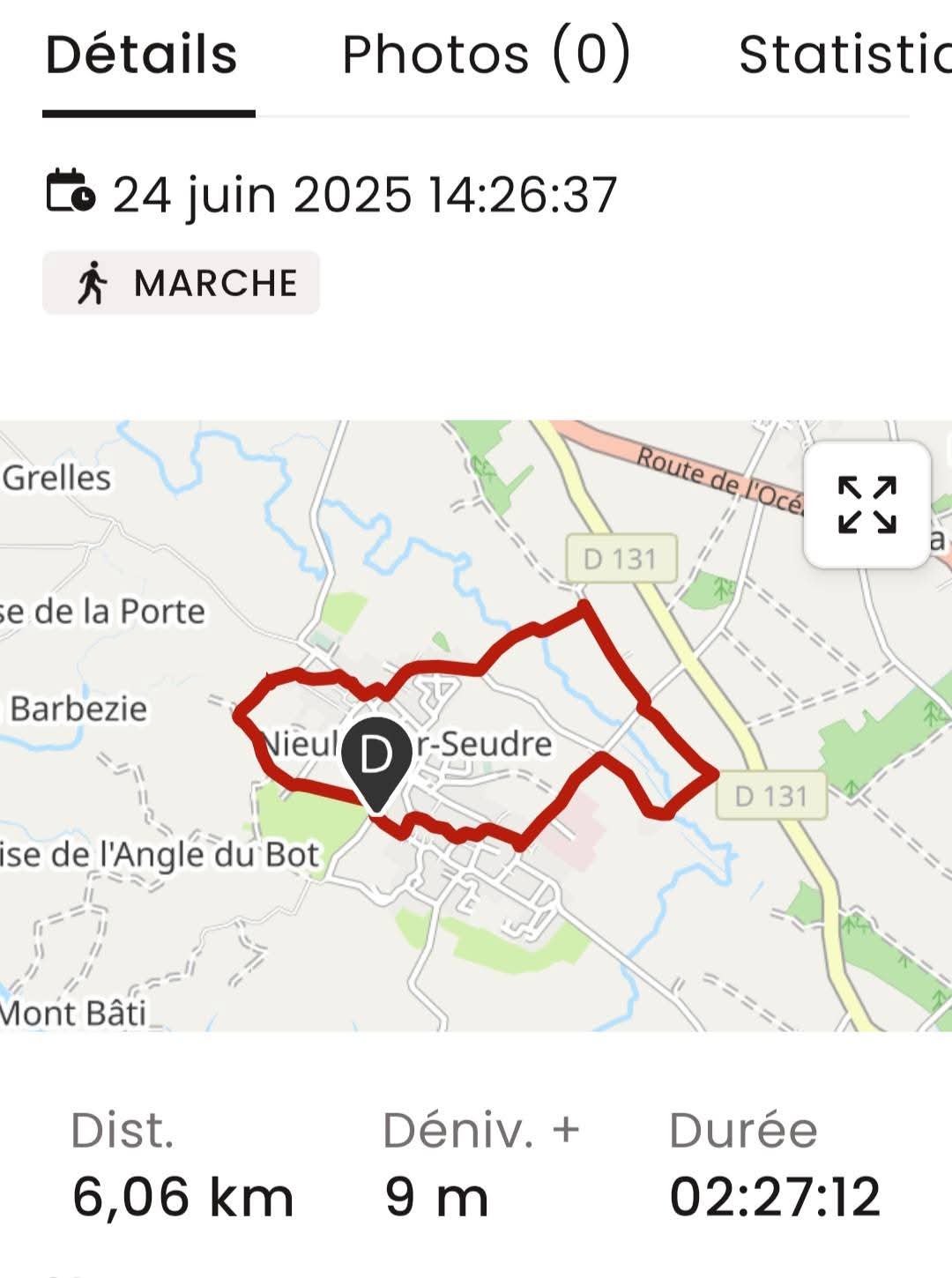
Task: Select the Détails tab
Action: pyautogui.click(x=142, y=55)
